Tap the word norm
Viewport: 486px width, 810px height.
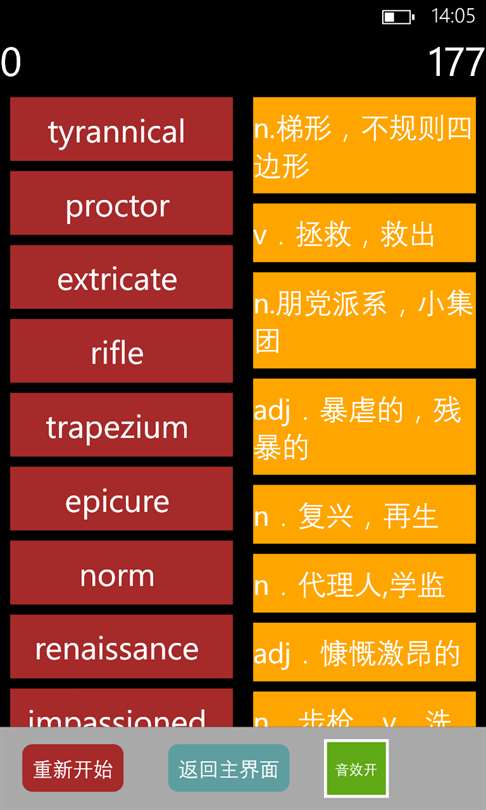pyautogui.click(x=121, y=572)
